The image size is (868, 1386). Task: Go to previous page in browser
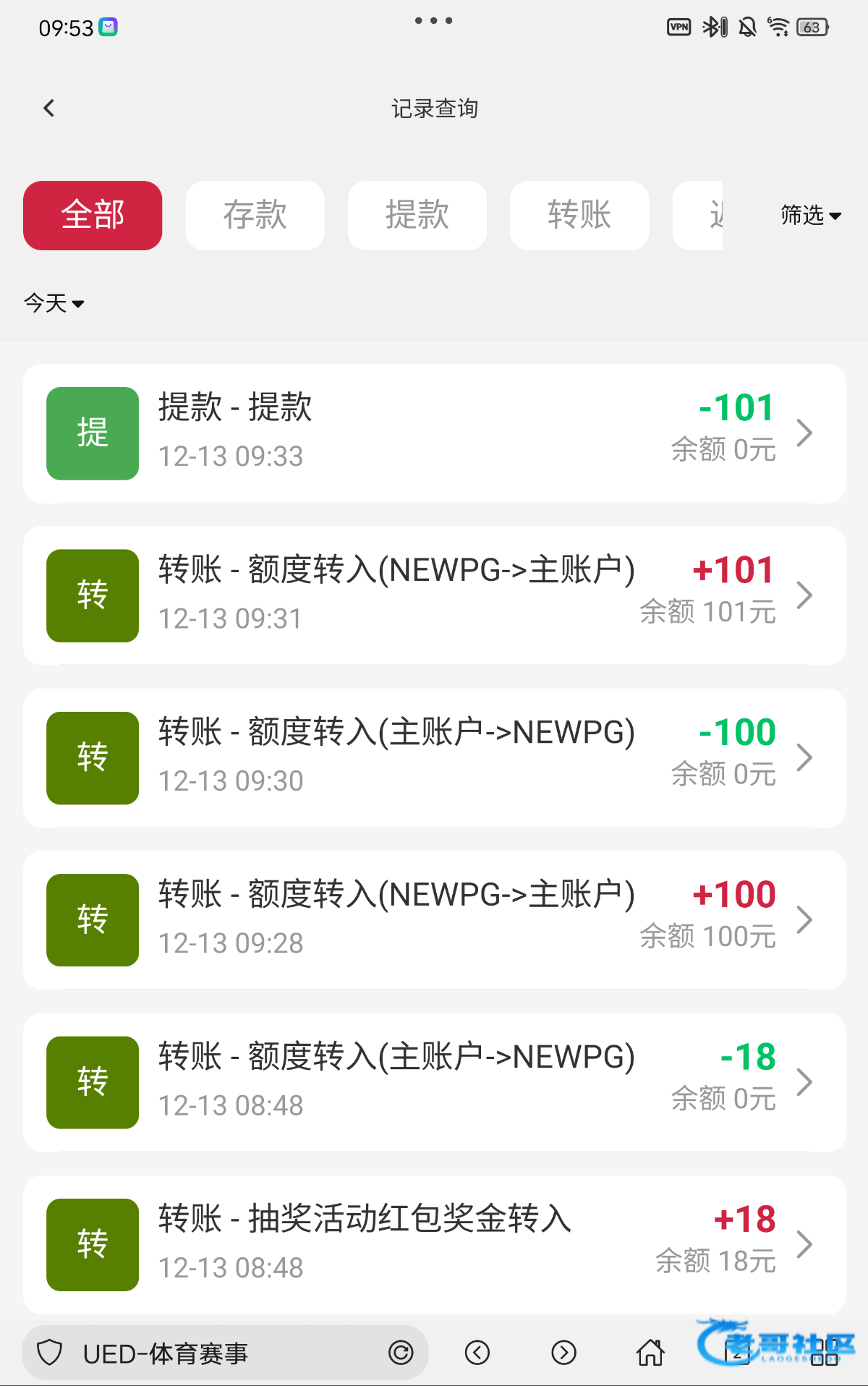477,1352
